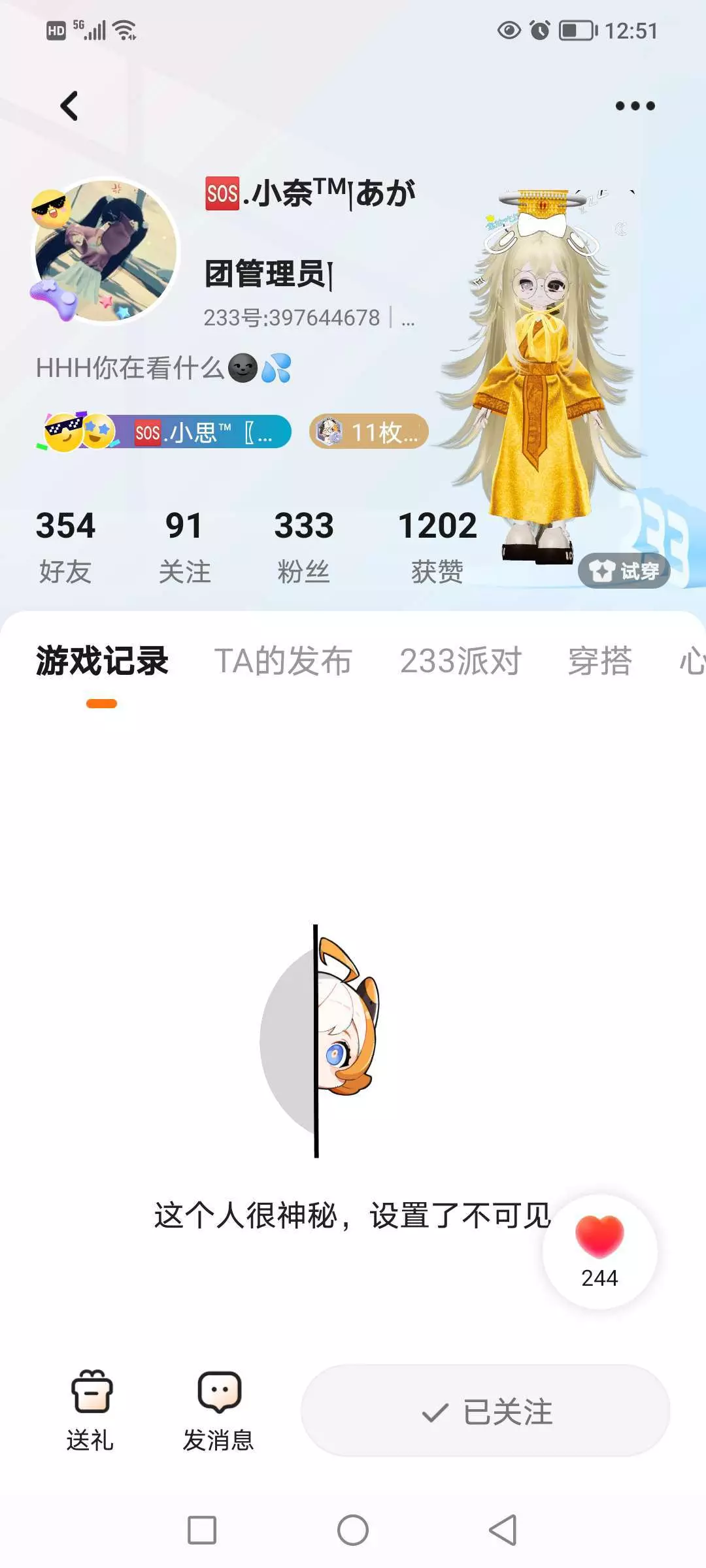706x1568 pixels.
Task: View the 354 好友 friends list
Action: click(x=65, y=547)
